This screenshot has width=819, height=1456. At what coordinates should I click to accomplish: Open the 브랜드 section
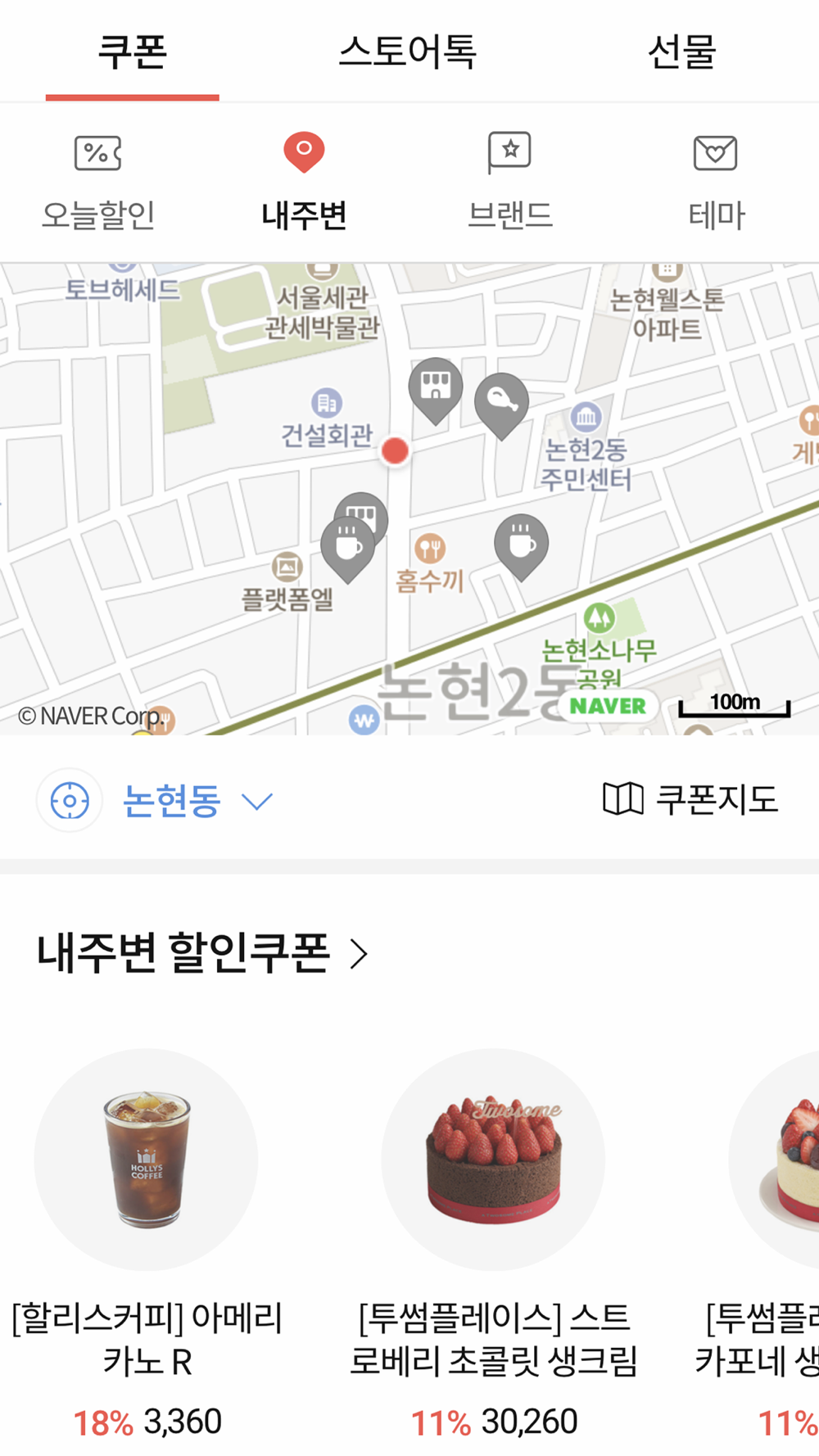click(509, 182)
